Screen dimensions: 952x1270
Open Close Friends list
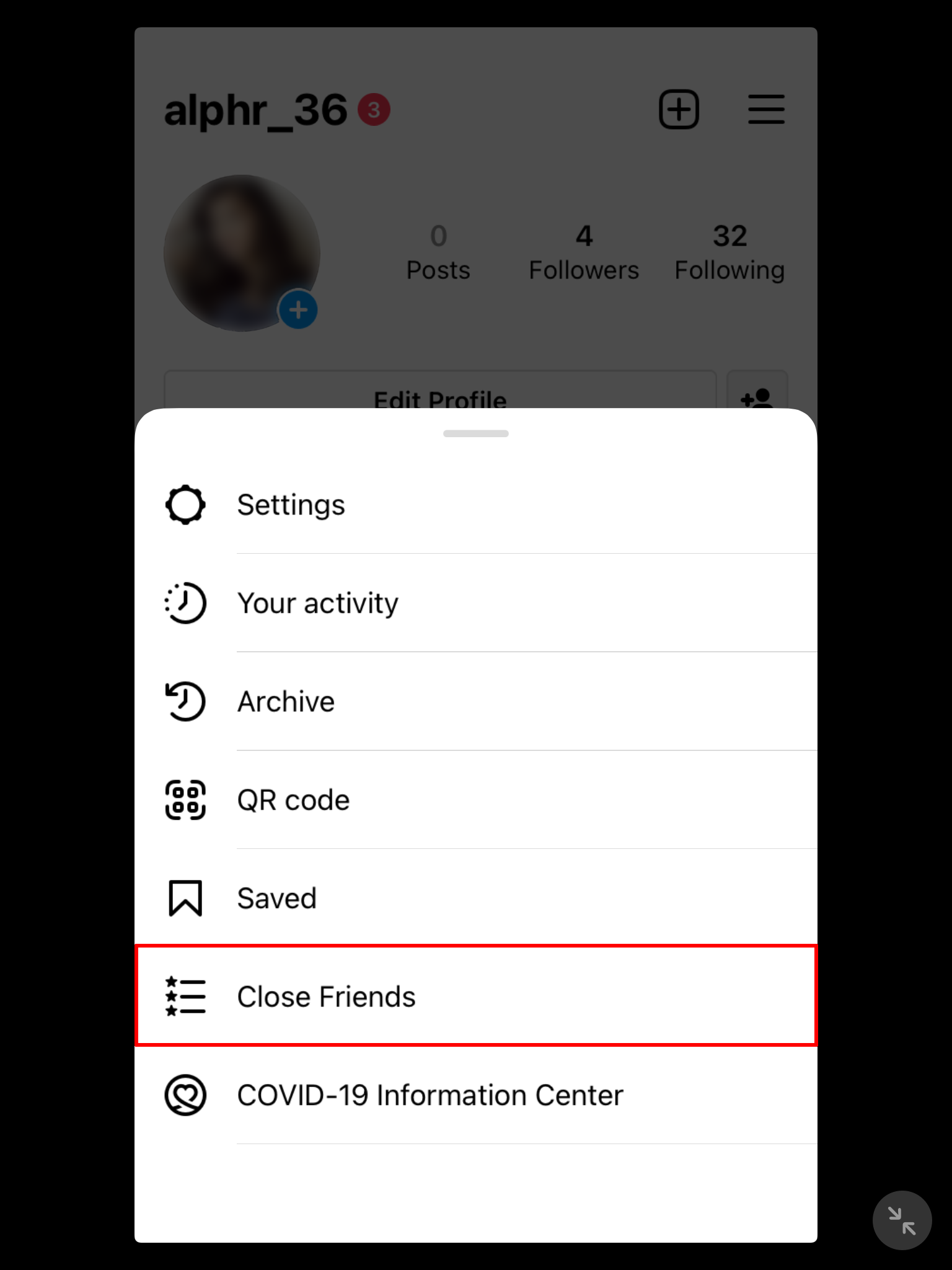pos(326,997)
